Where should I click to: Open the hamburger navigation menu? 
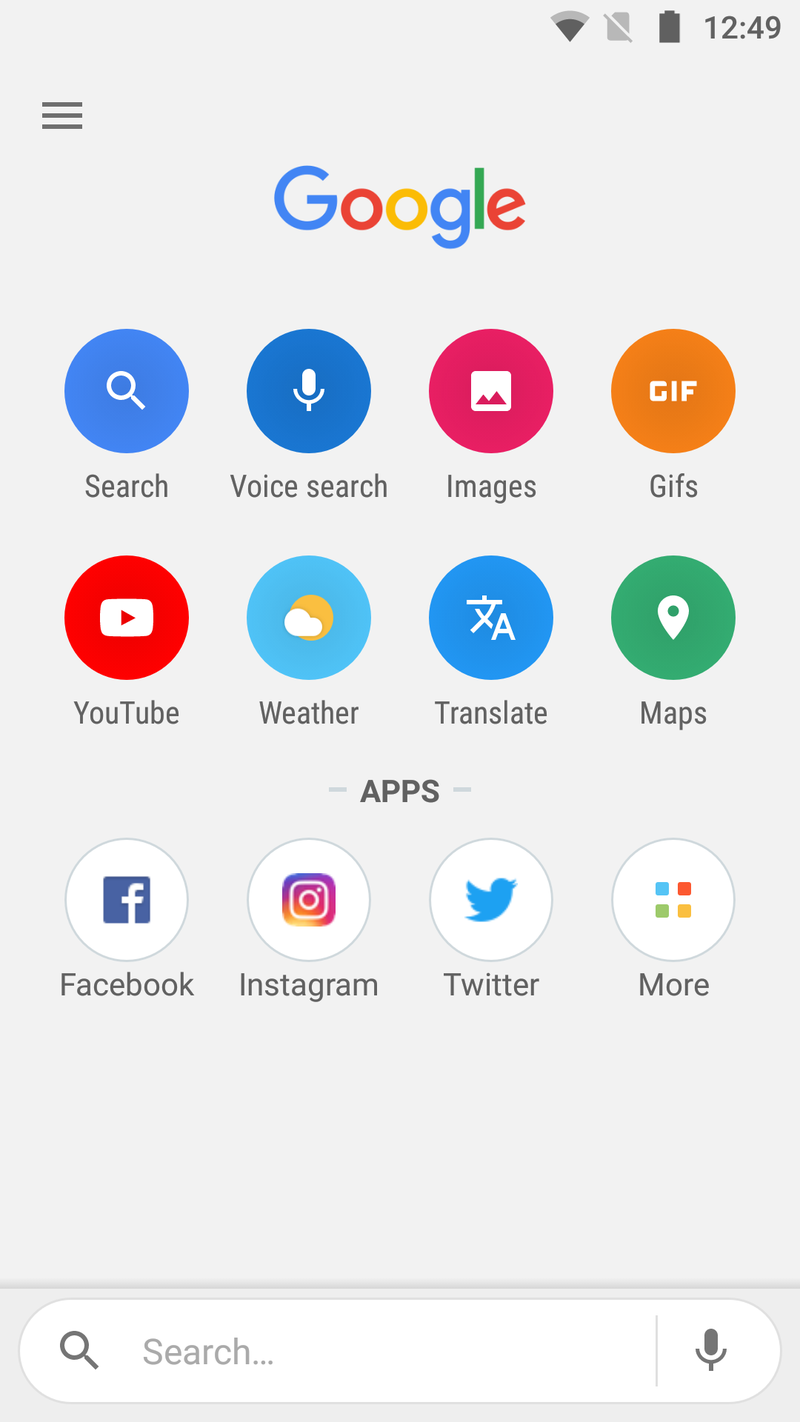(62, 115)
